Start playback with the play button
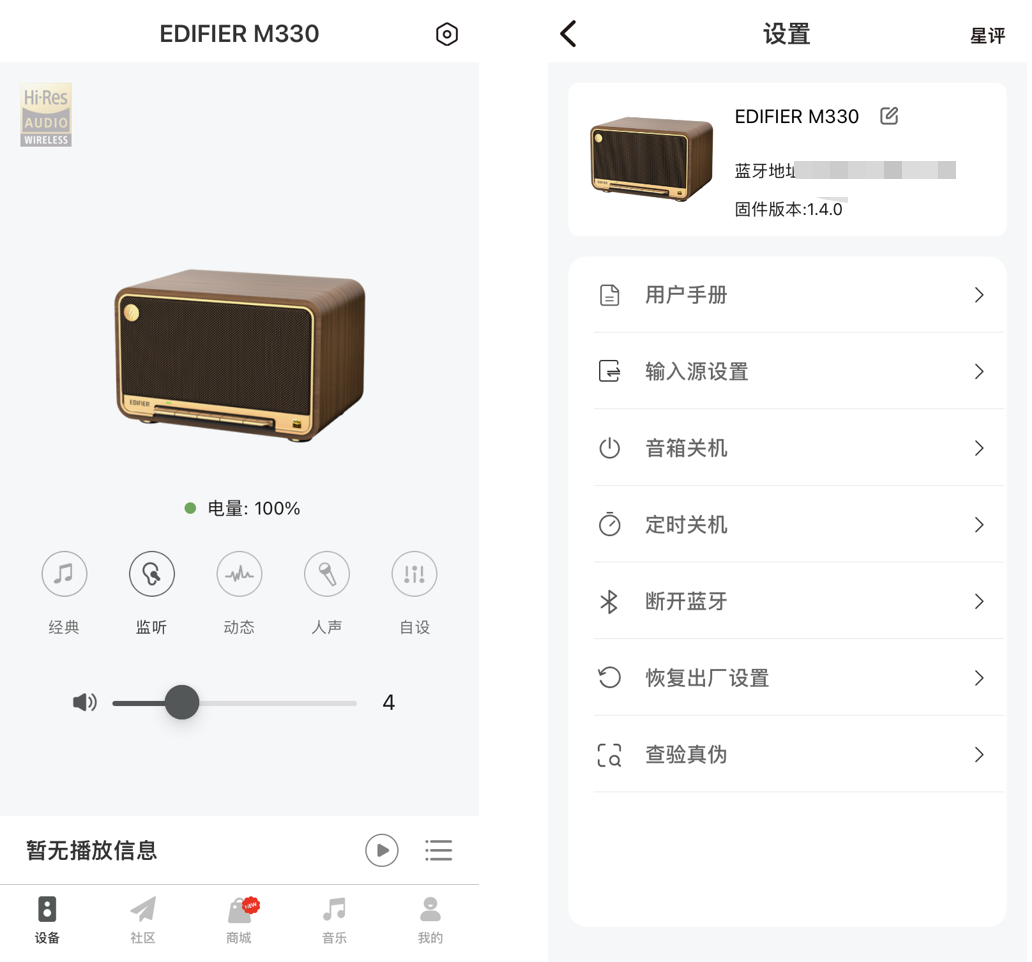The image size is (1032, 962). click(381, 850)
